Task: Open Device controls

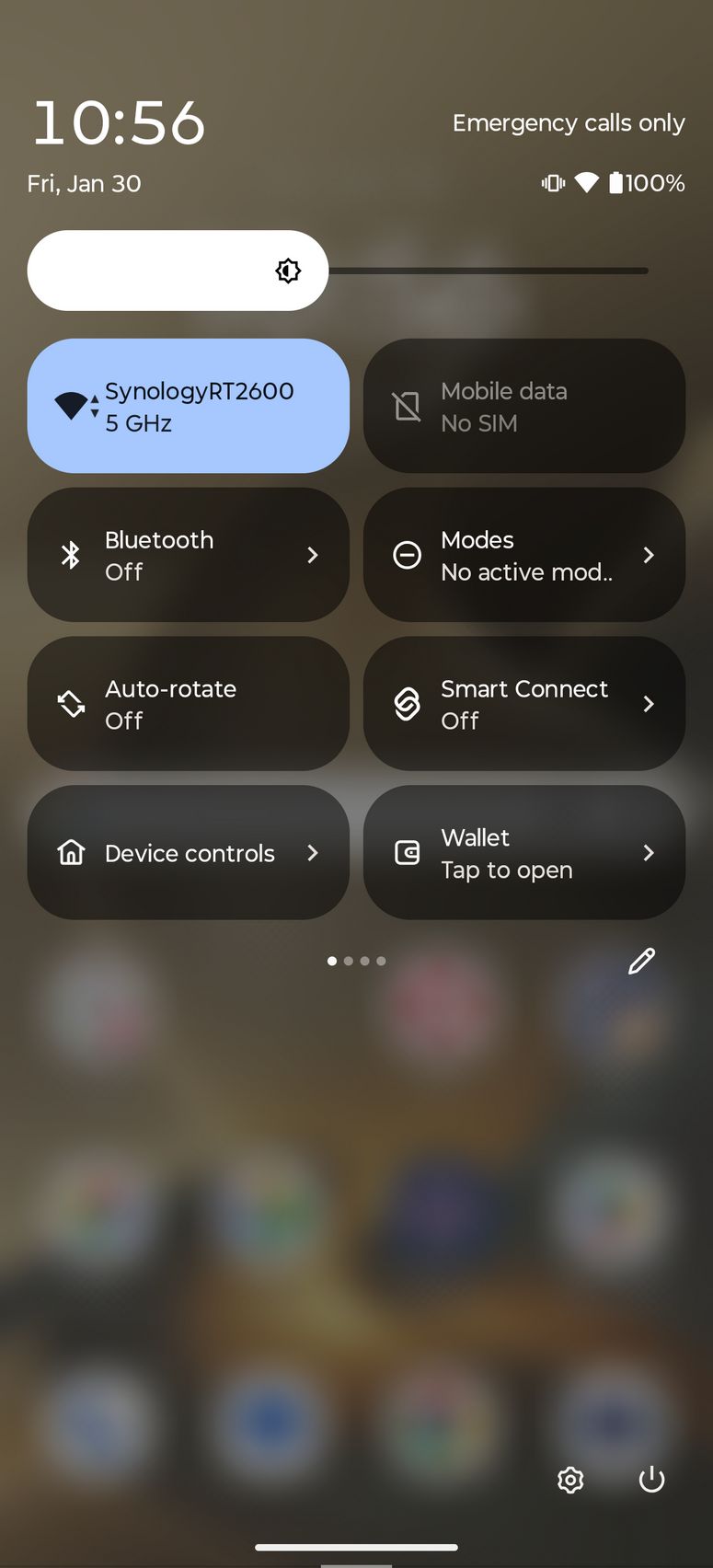Action: 188,853
